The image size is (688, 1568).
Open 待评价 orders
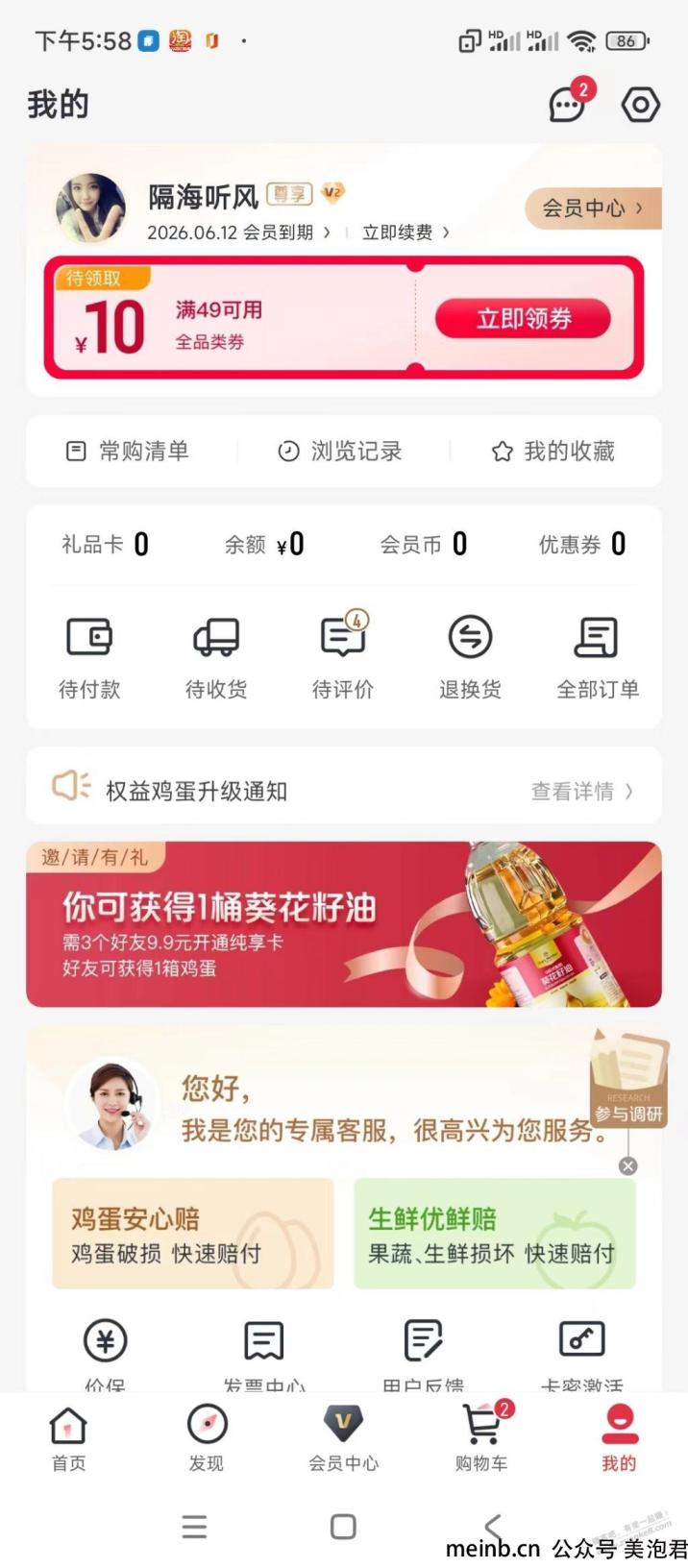click(343, 658)
